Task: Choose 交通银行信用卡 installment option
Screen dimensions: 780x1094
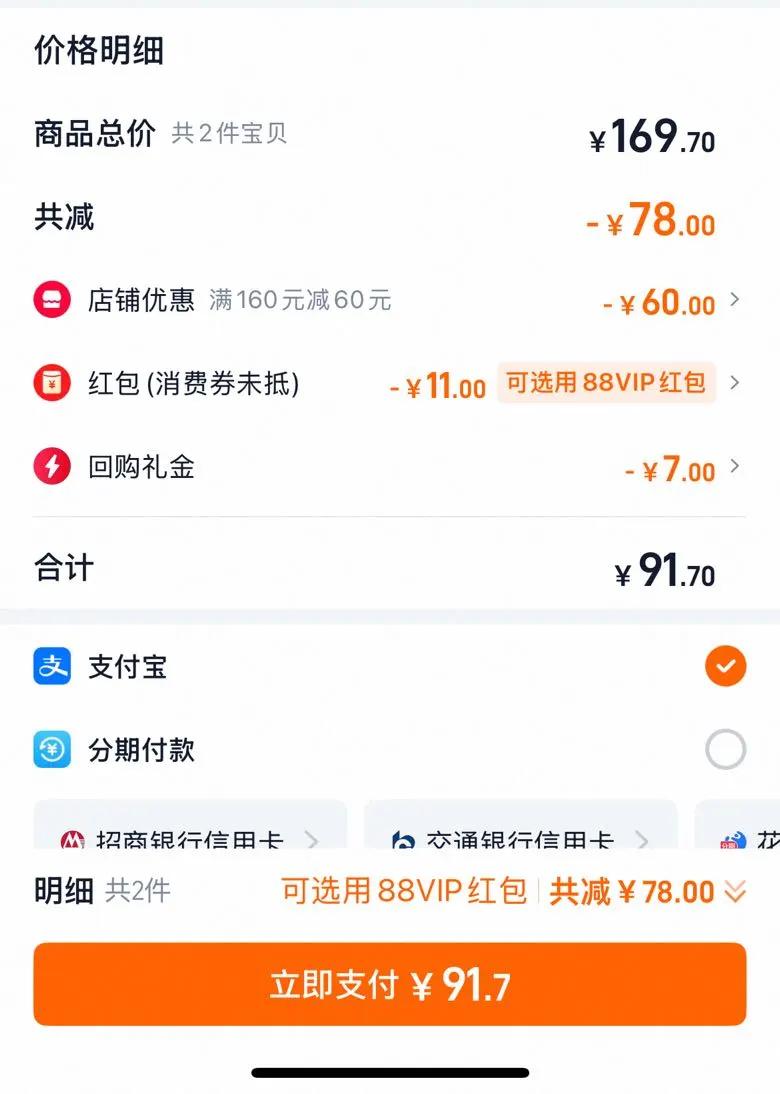Action: click(520, 825)
